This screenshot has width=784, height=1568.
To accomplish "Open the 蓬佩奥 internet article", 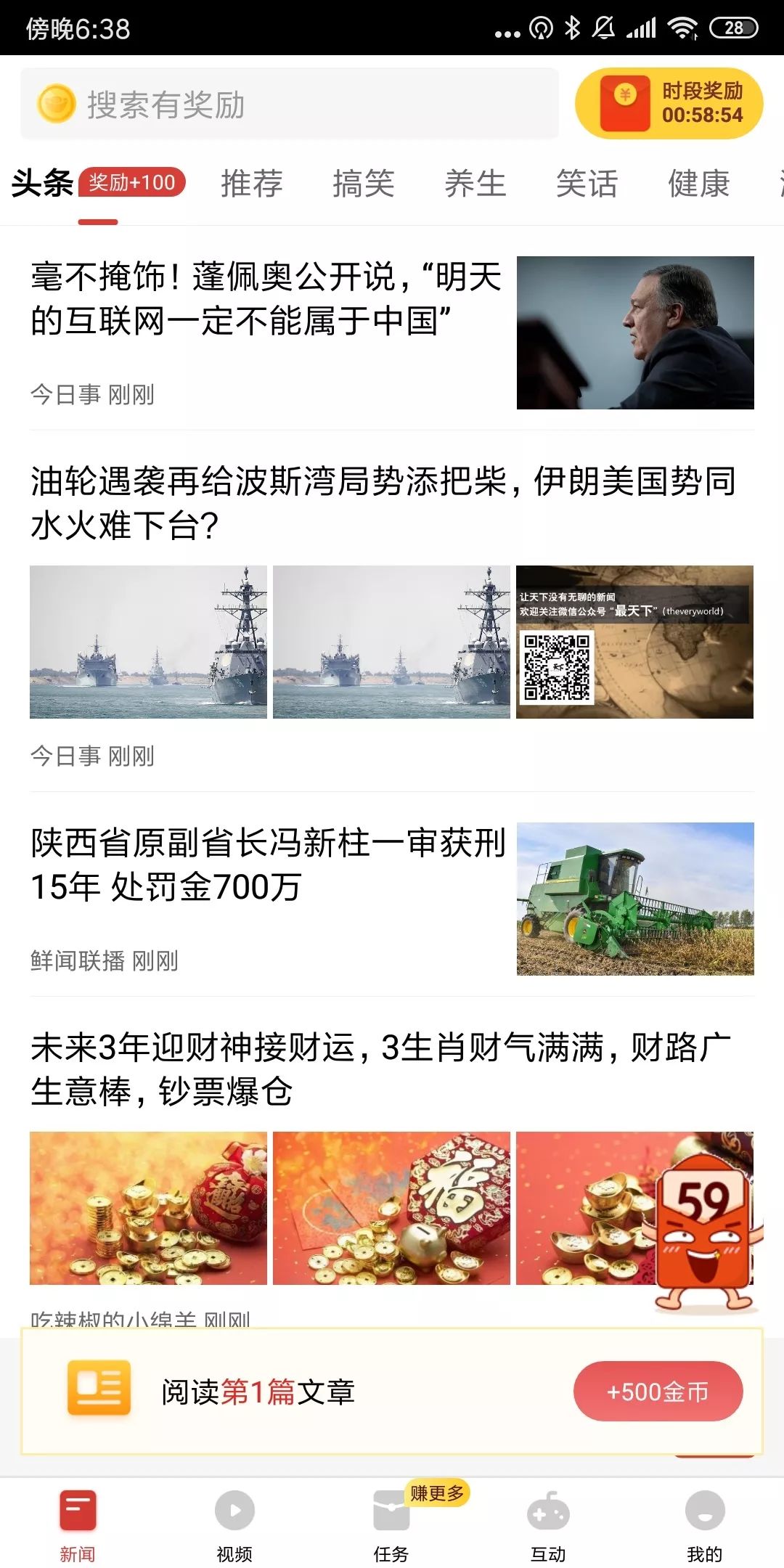I will (x=266, y=299).
